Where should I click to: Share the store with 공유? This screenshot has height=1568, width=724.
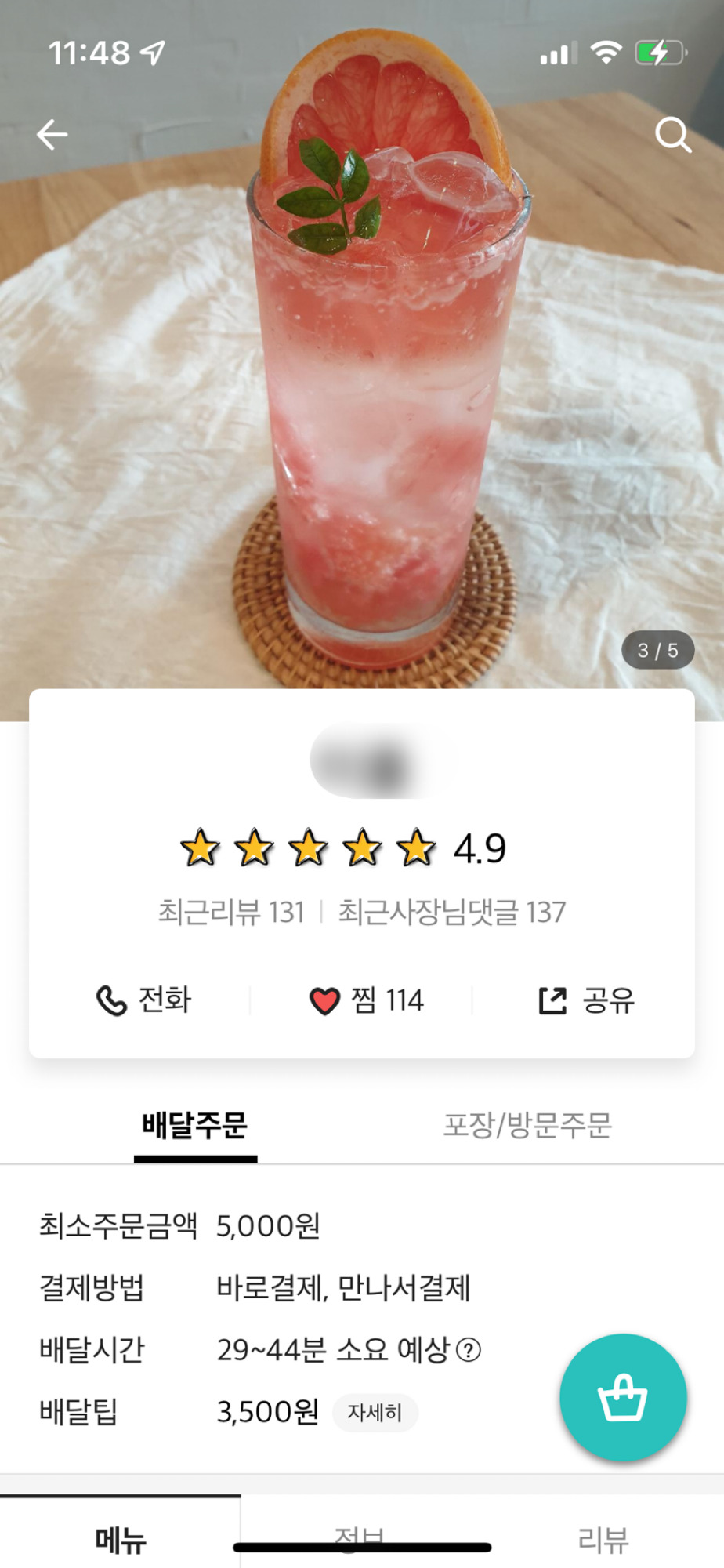point(586,1000)
